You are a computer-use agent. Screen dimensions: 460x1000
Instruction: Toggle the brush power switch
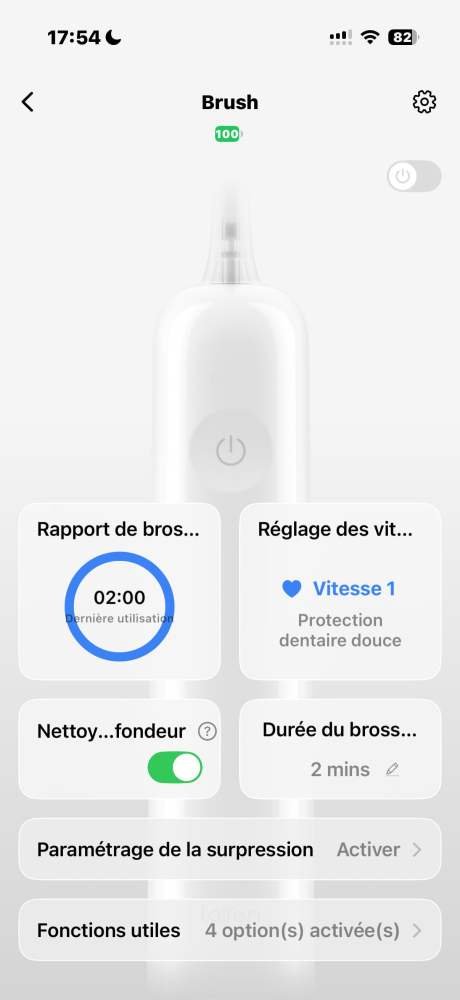pyautogui.click(x=414, y=176)
